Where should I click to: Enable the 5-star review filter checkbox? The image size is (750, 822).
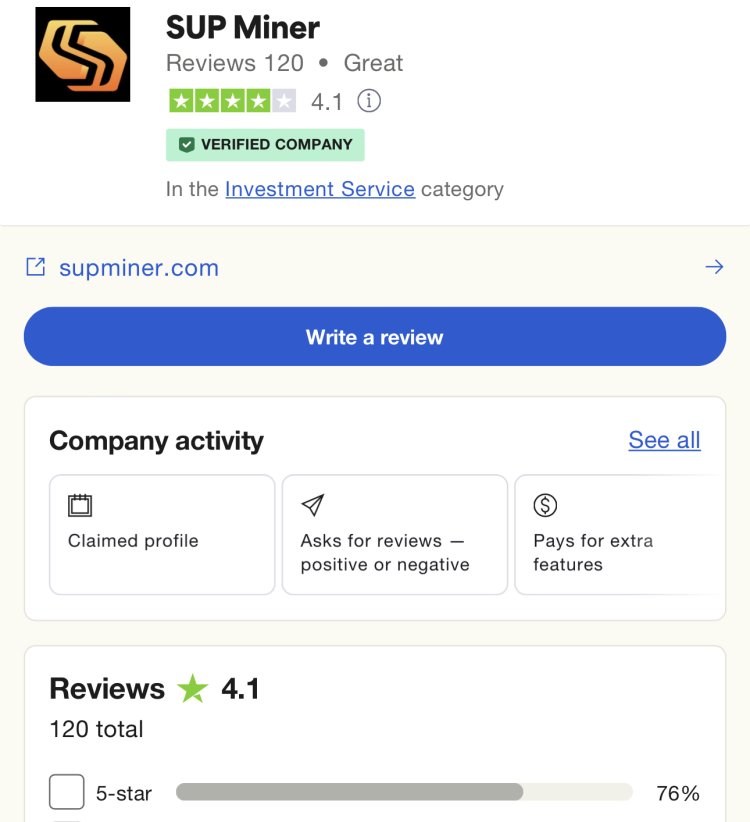click(66, 790)
